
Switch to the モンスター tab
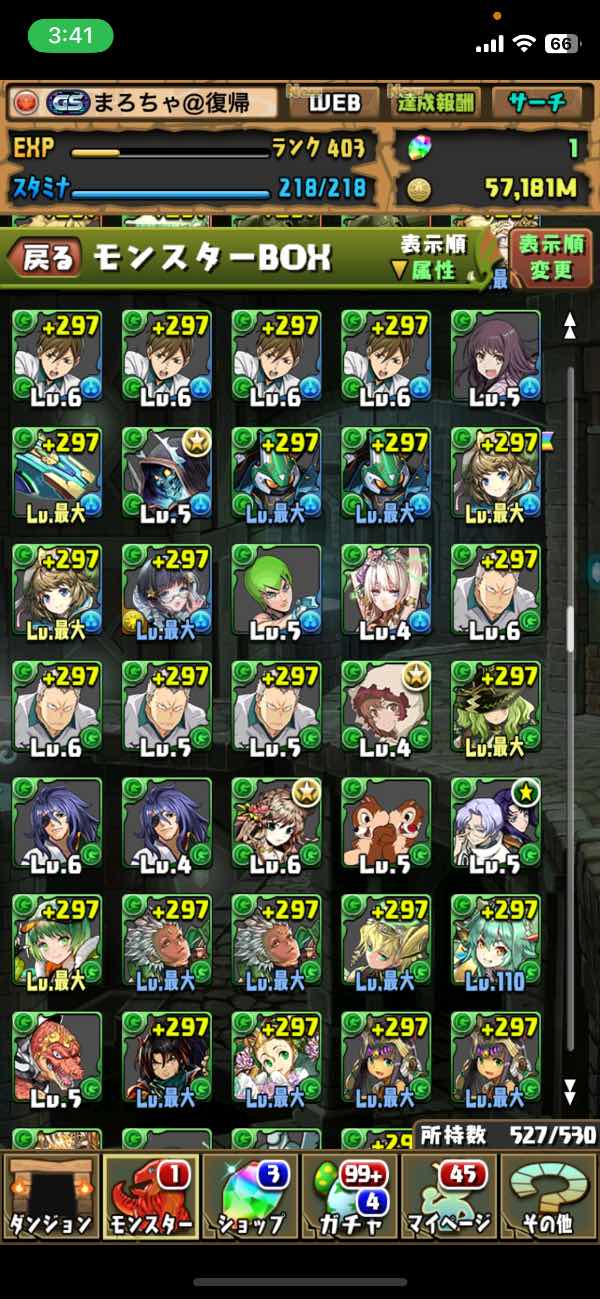point(149,1197)
